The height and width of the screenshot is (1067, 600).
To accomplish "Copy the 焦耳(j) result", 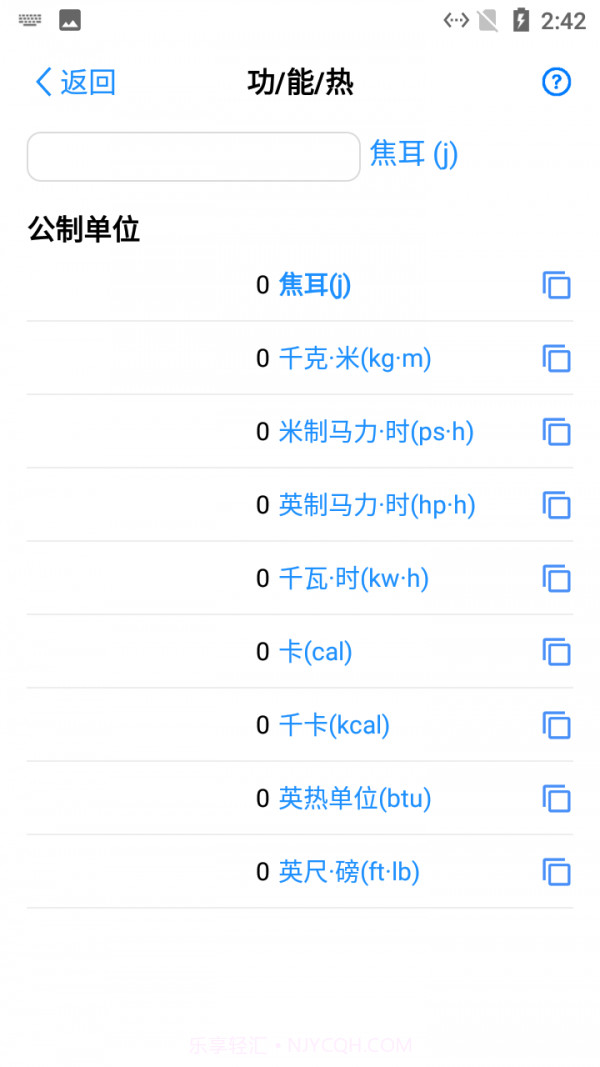I will (556, 285).
